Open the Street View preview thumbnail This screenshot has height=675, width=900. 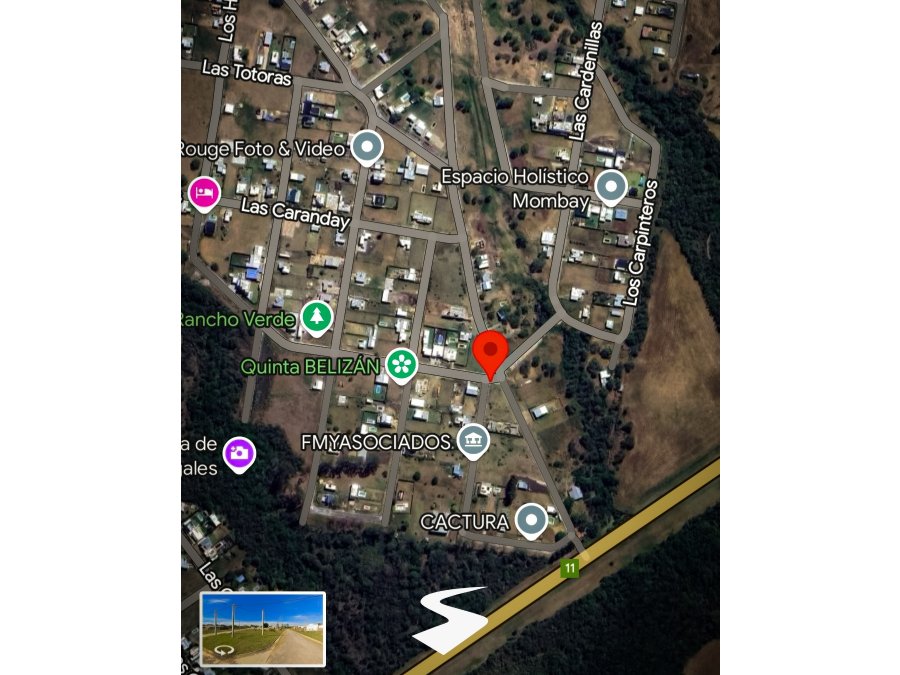263,629
